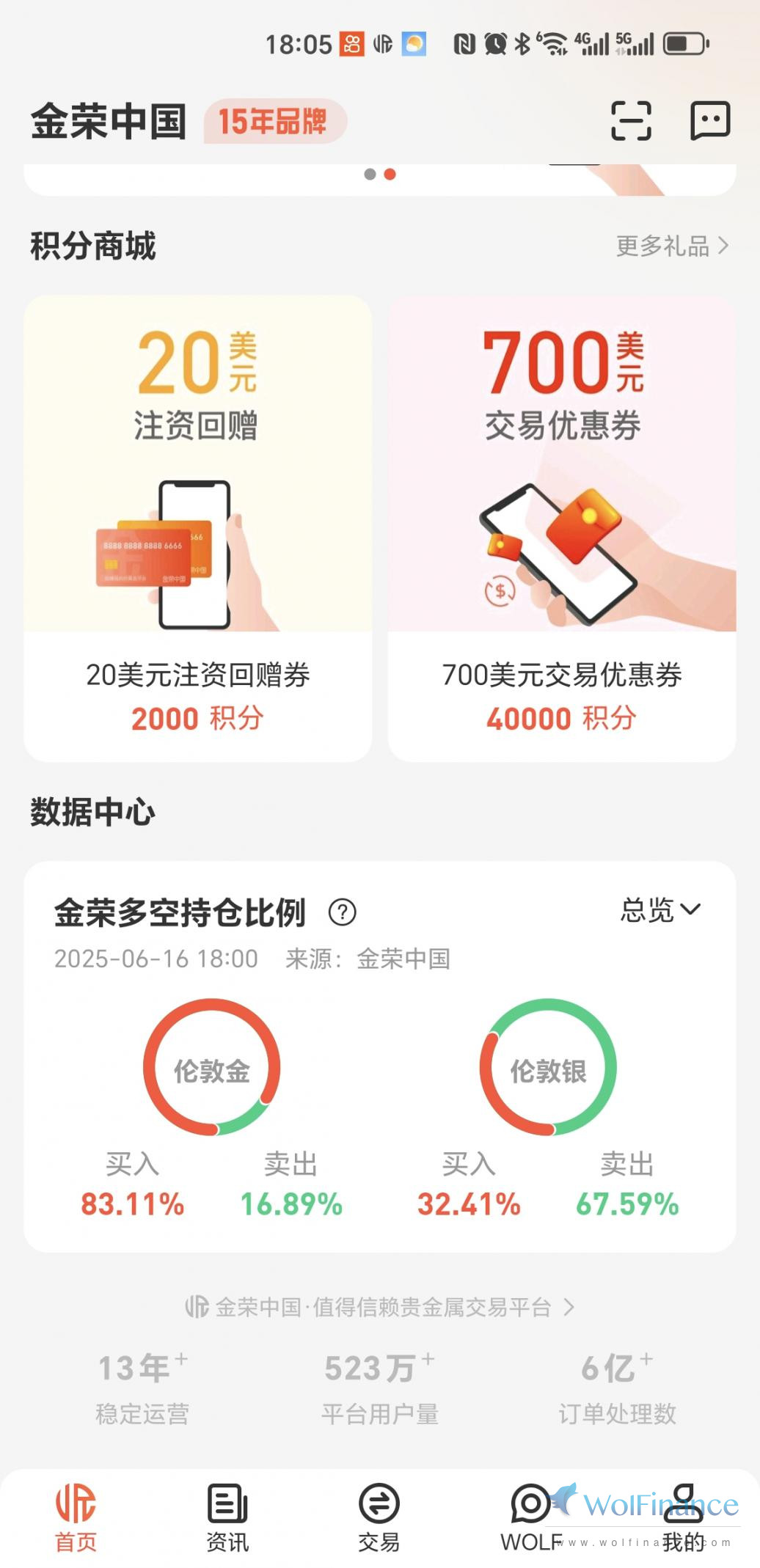Open 更多礼品 in the points mall
Viewport: 760px width, 1568px height.
[671, 246]
